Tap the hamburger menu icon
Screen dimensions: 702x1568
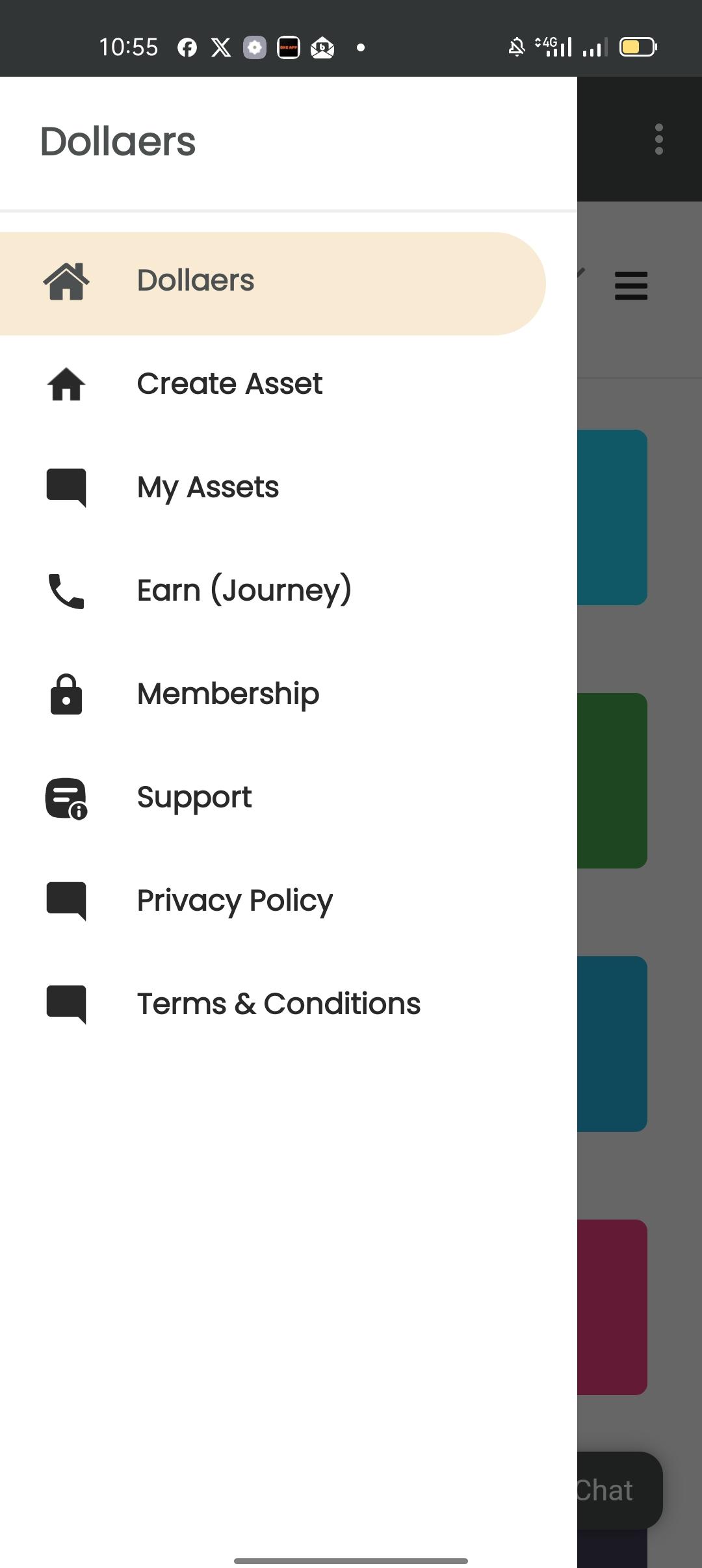631,286
